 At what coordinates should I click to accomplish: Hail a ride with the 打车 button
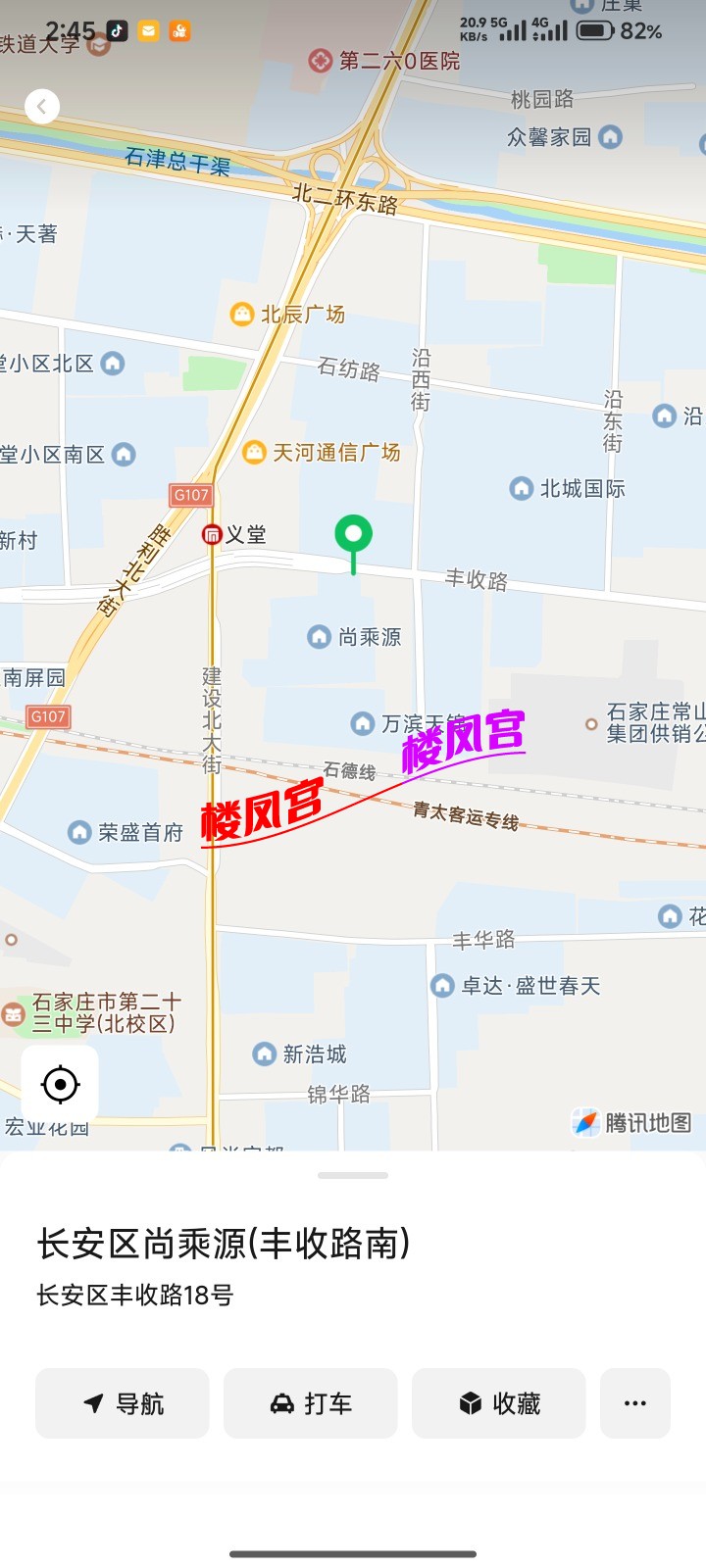click(310, 1403)
